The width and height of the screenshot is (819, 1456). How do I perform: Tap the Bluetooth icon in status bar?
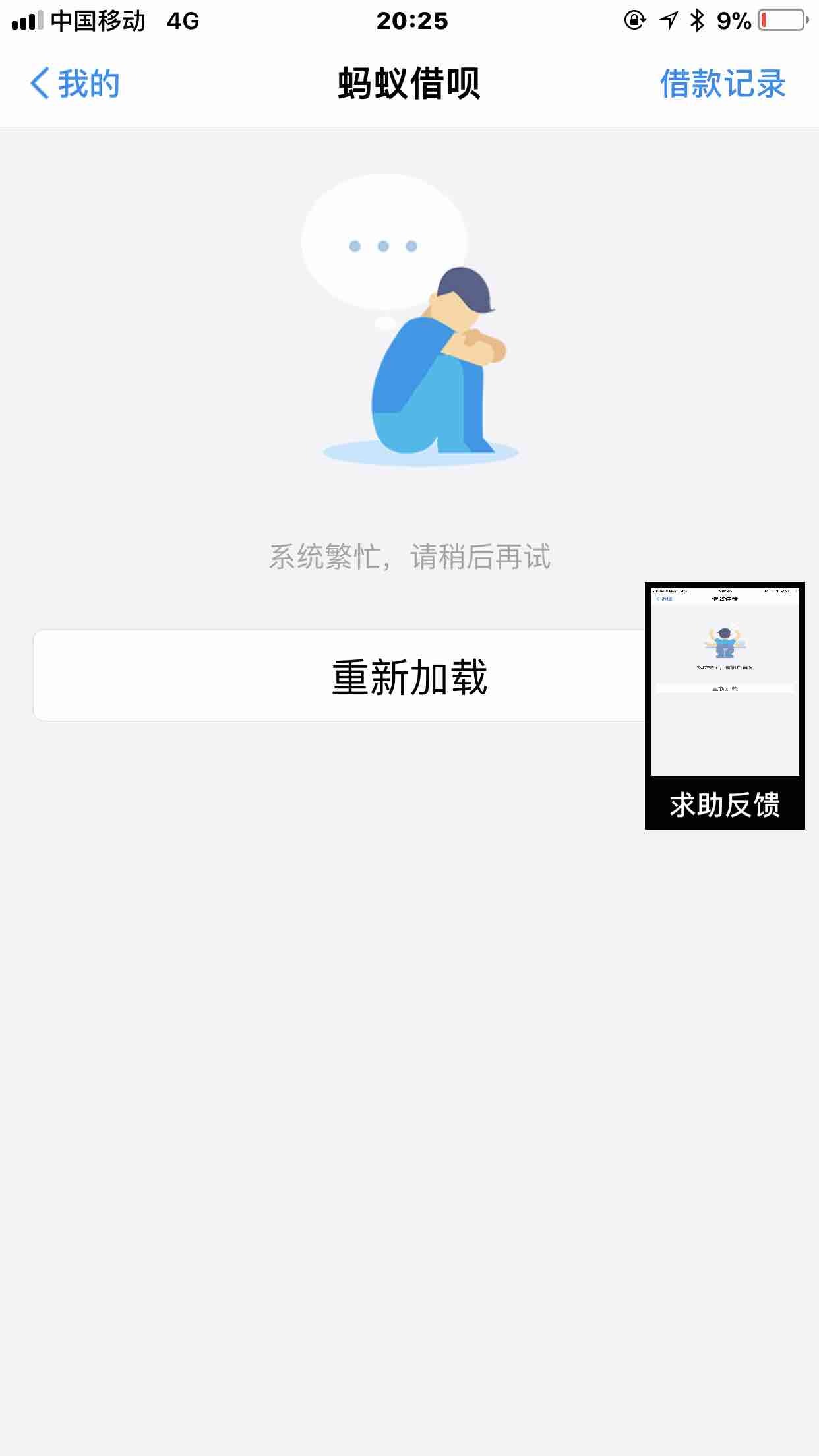tap(698, 20)
